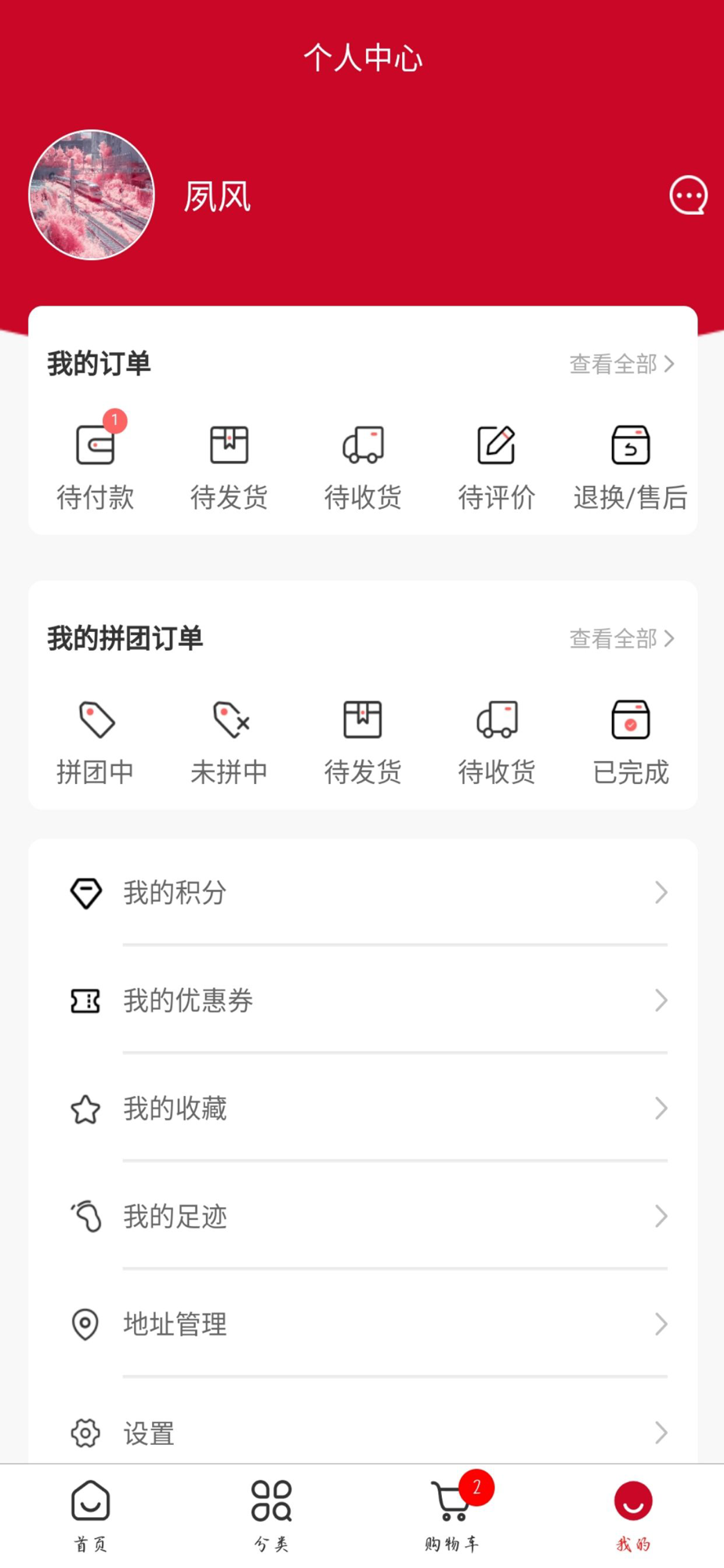View all orders under 我的订单
724x1568 pixels.
coord(621,364)
